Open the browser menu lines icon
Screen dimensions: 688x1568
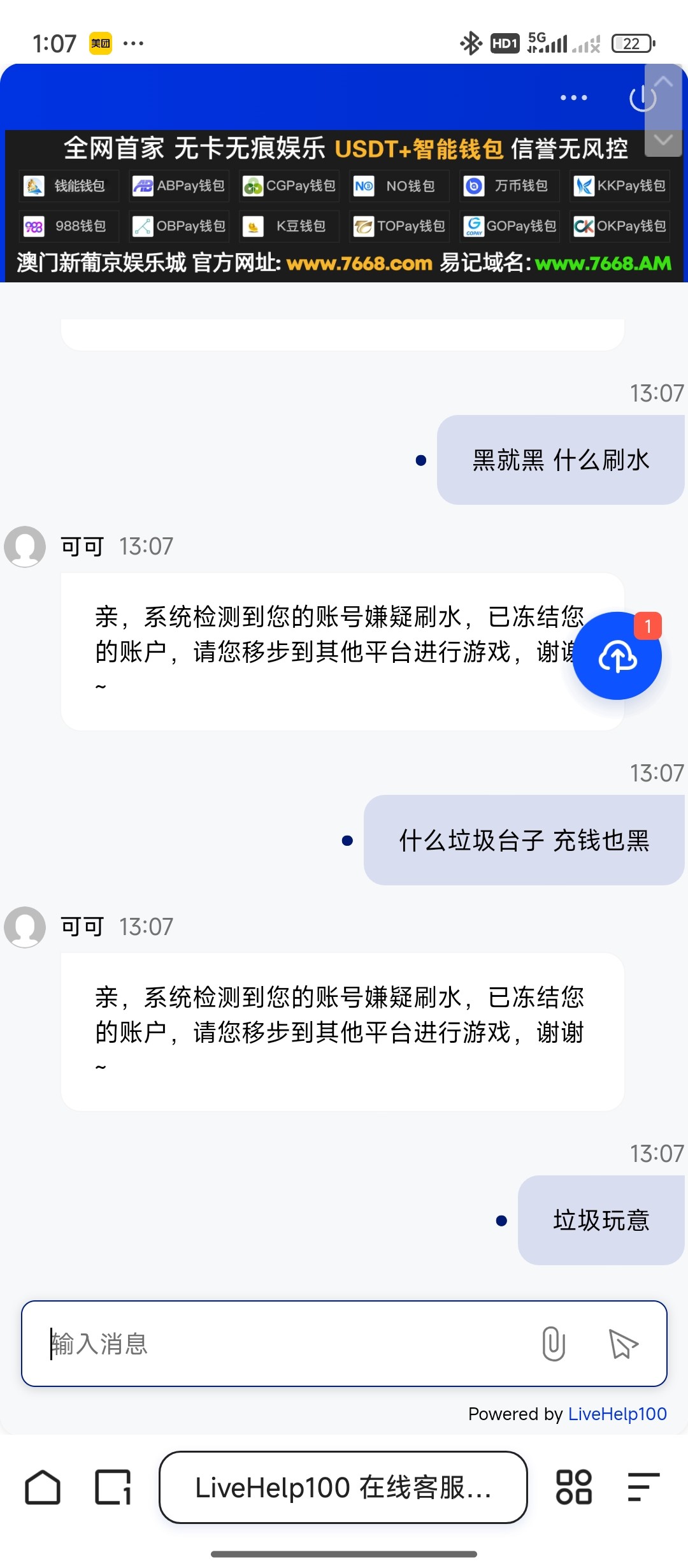coord(643,1488)
